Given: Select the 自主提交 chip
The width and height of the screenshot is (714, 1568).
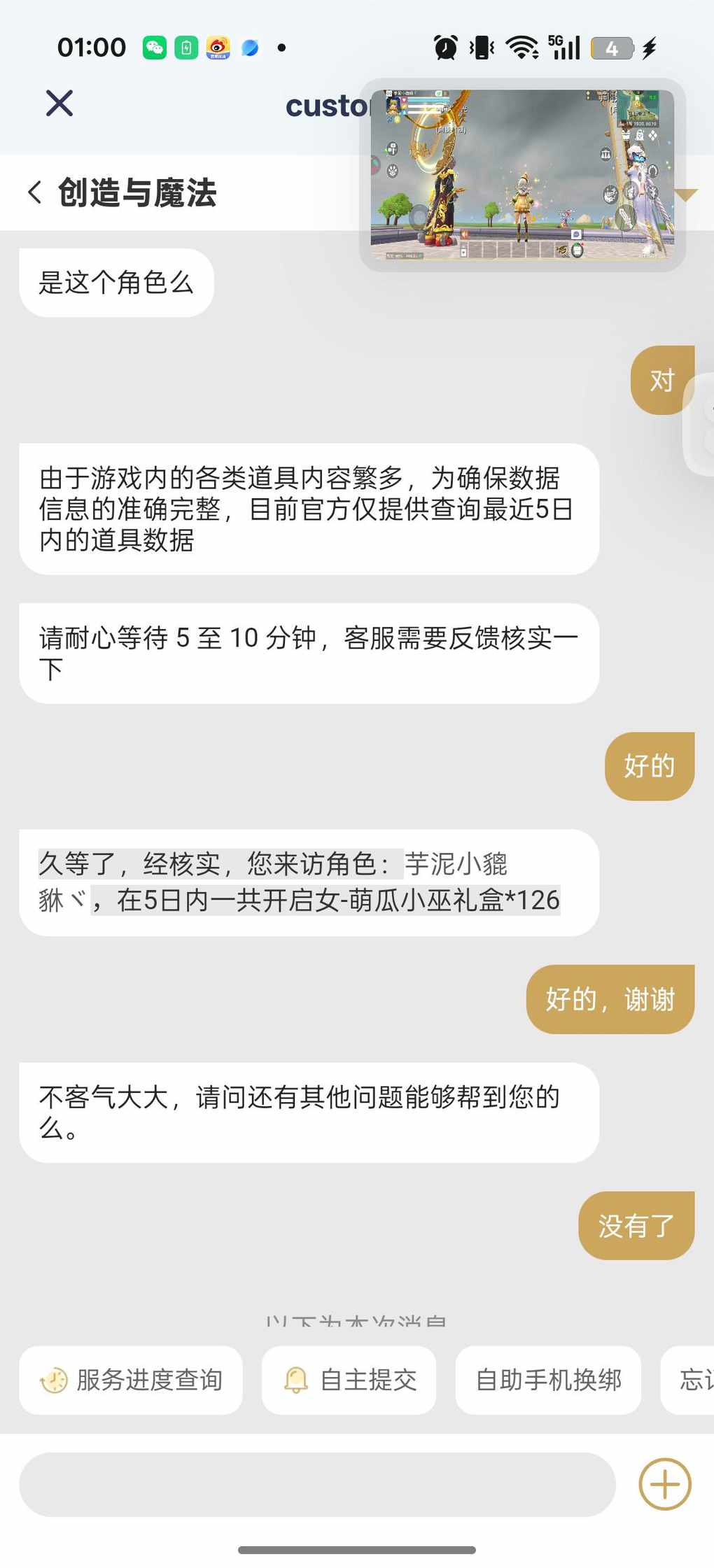Looking at the screenshot, I should [349, 1380].
